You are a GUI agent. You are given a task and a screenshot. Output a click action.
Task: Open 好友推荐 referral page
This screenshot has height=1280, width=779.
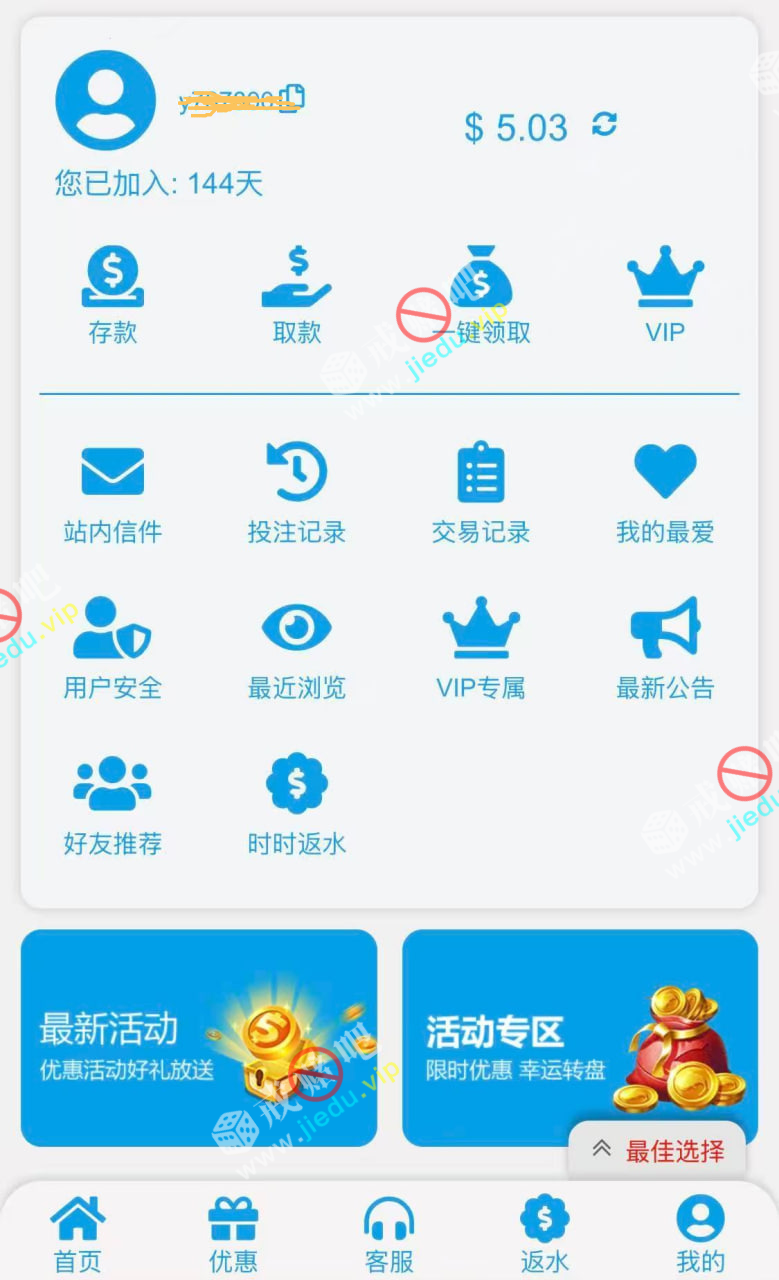(112, 805)
